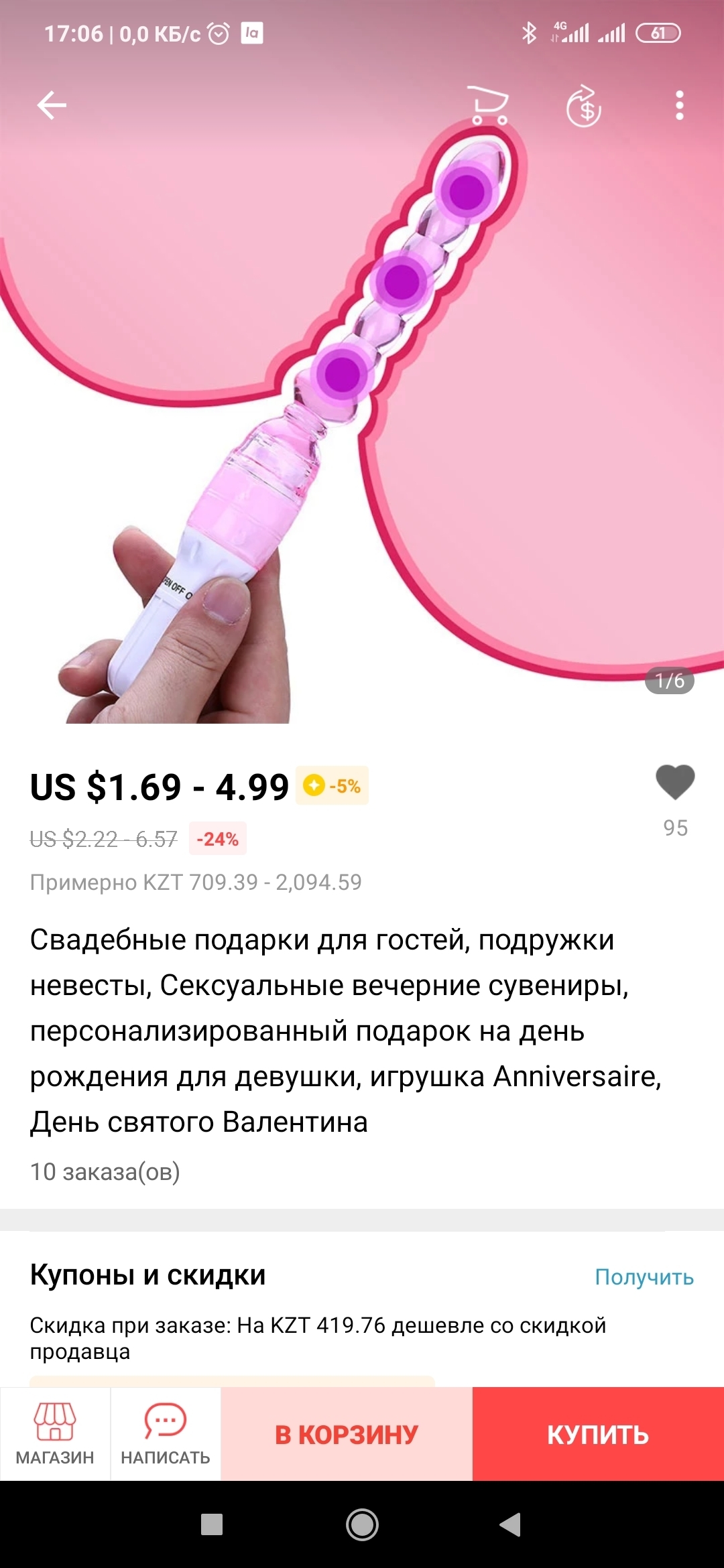Add the item via В корзину
This screenshot has width=724, height=1568.
(347, 1434)
